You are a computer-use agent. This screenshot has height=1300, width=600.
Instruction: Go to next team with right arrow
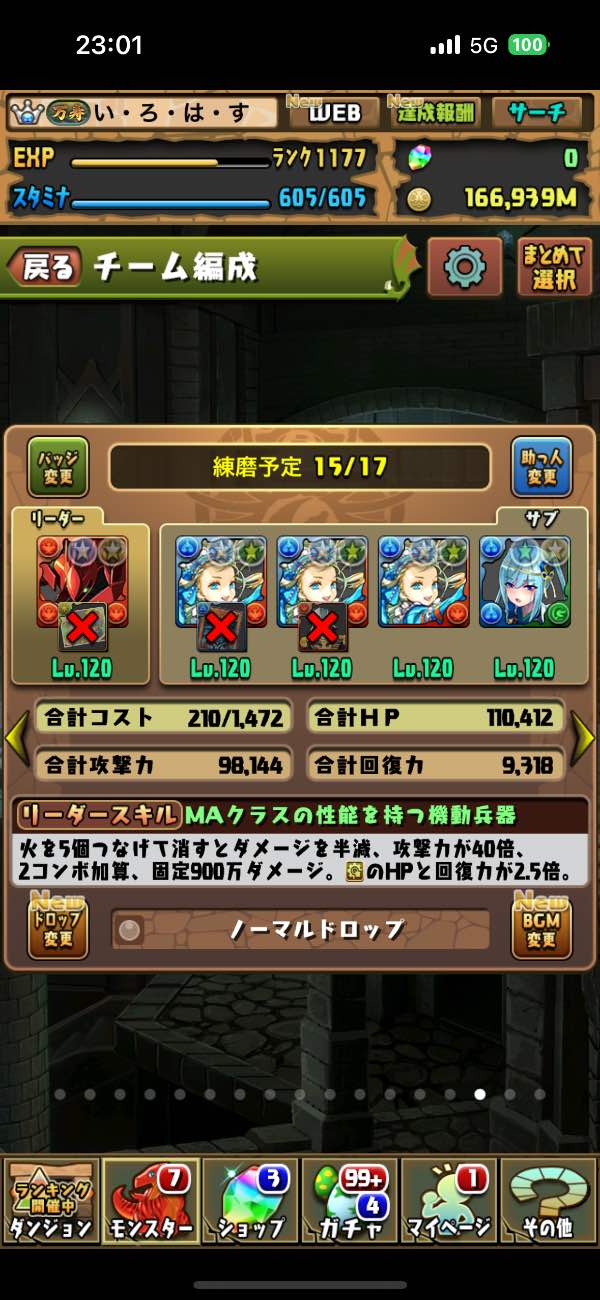(583, 738)
